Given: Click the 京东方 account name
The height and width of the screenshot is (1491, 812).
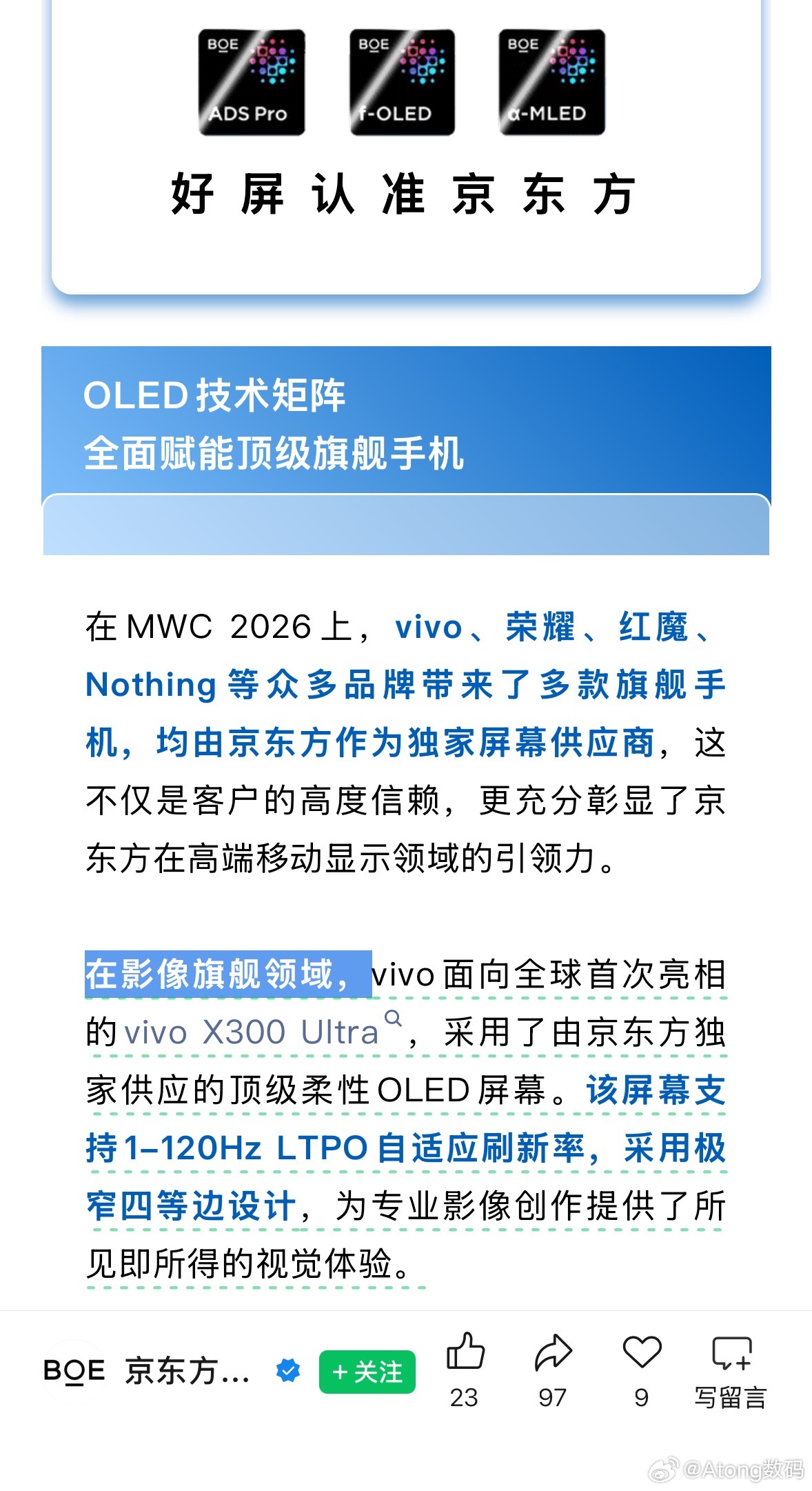Looking at the screenshot, I should pos(186,1372).
